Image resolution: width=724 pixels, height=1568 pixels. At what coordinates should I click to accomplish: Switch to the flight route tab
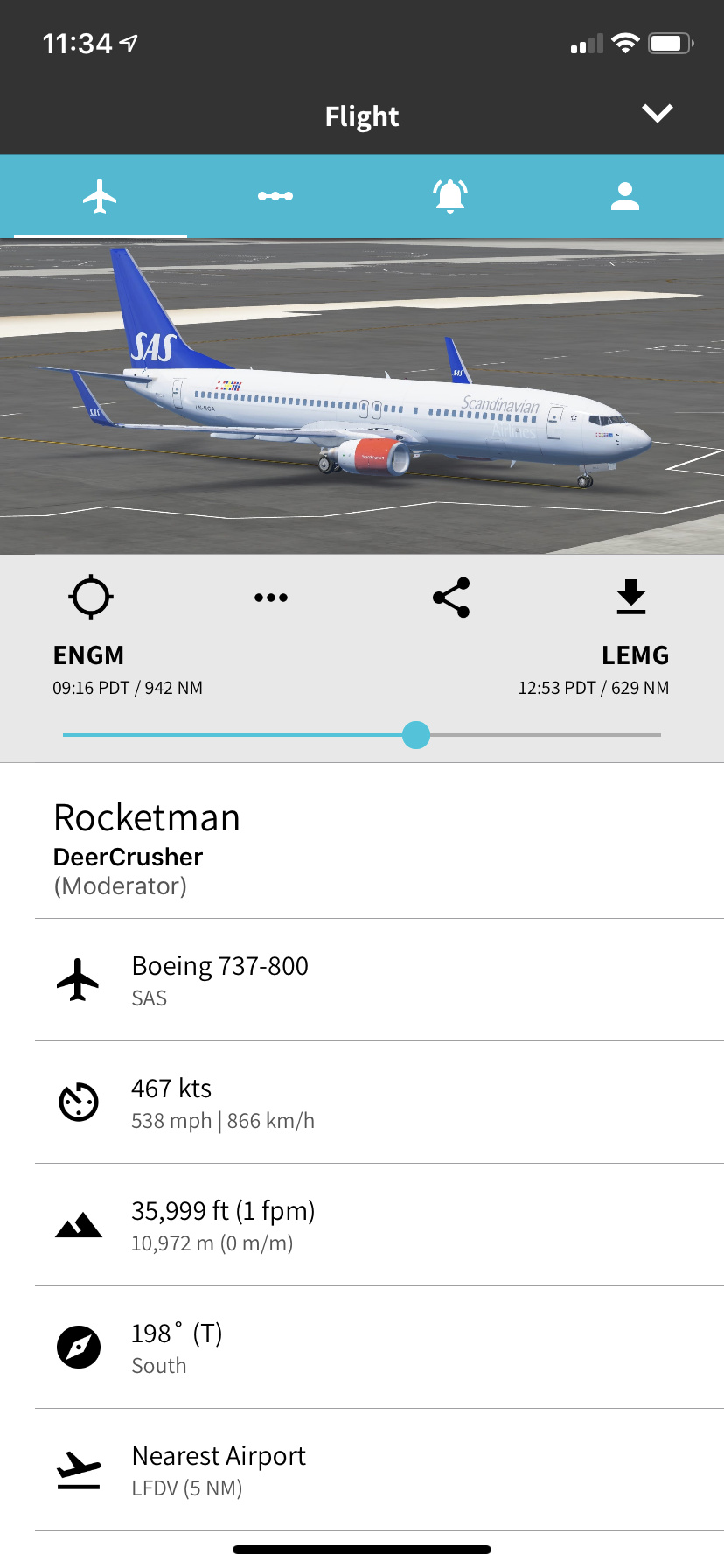[275, 196]
